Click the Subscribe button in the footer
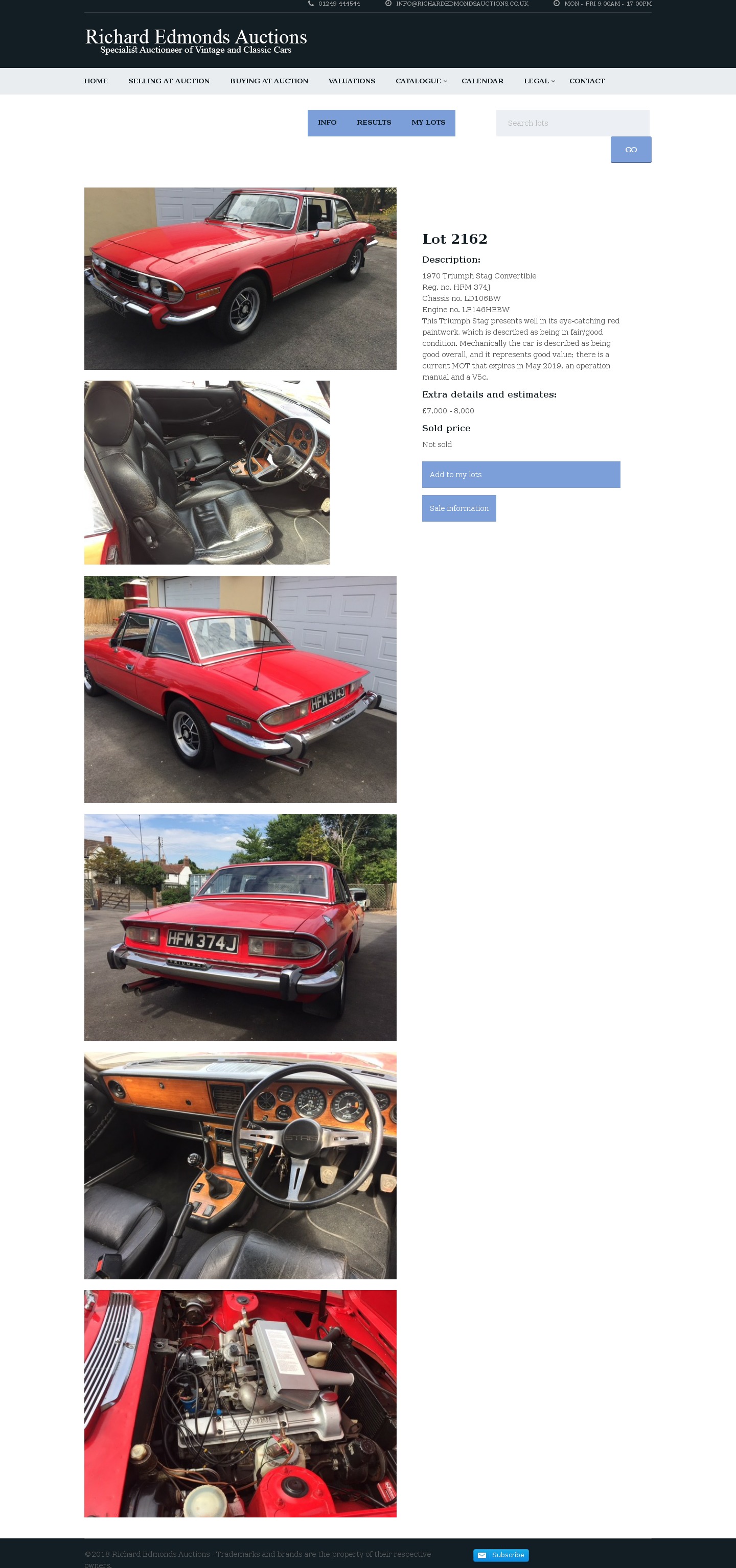The image size is (736, 1568). [x=501, y=1555]
